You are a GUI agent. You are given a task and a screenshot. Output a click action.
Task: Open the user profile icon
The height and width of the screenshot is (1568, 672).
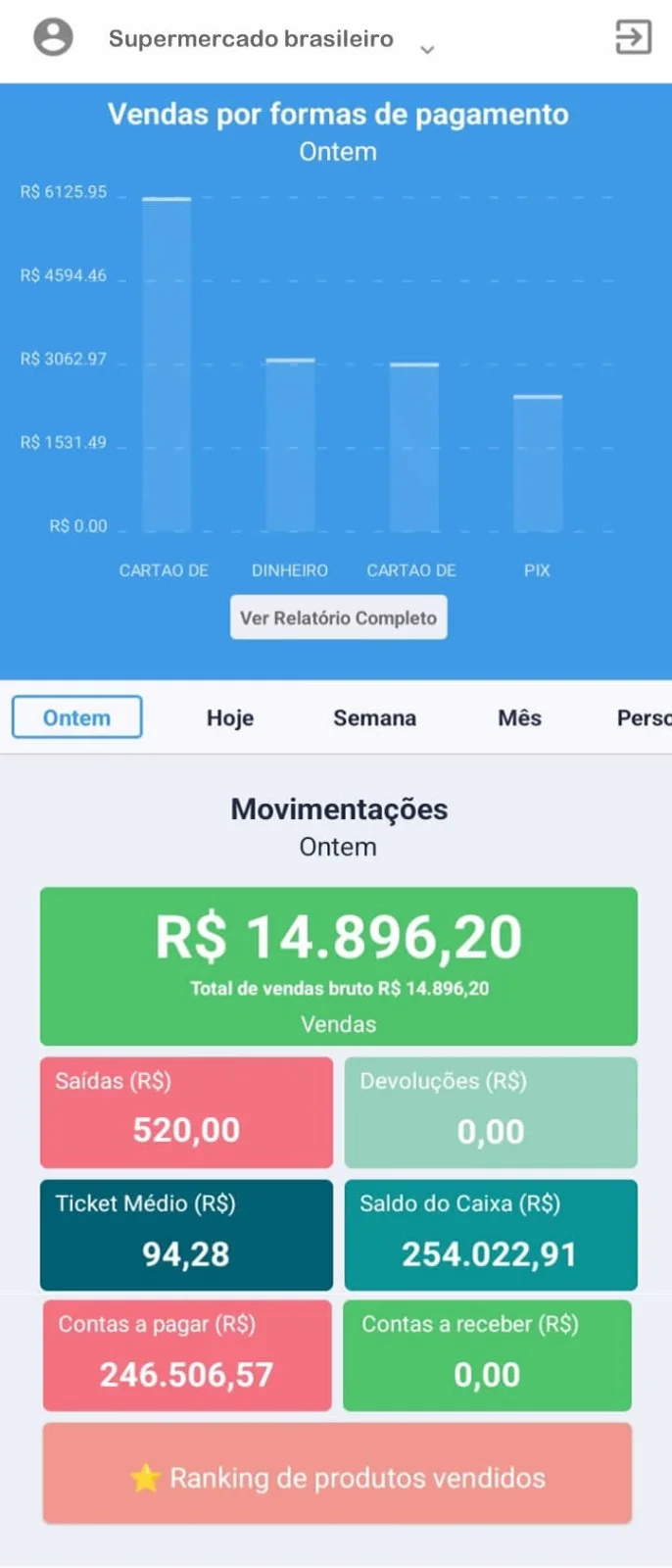53,37
